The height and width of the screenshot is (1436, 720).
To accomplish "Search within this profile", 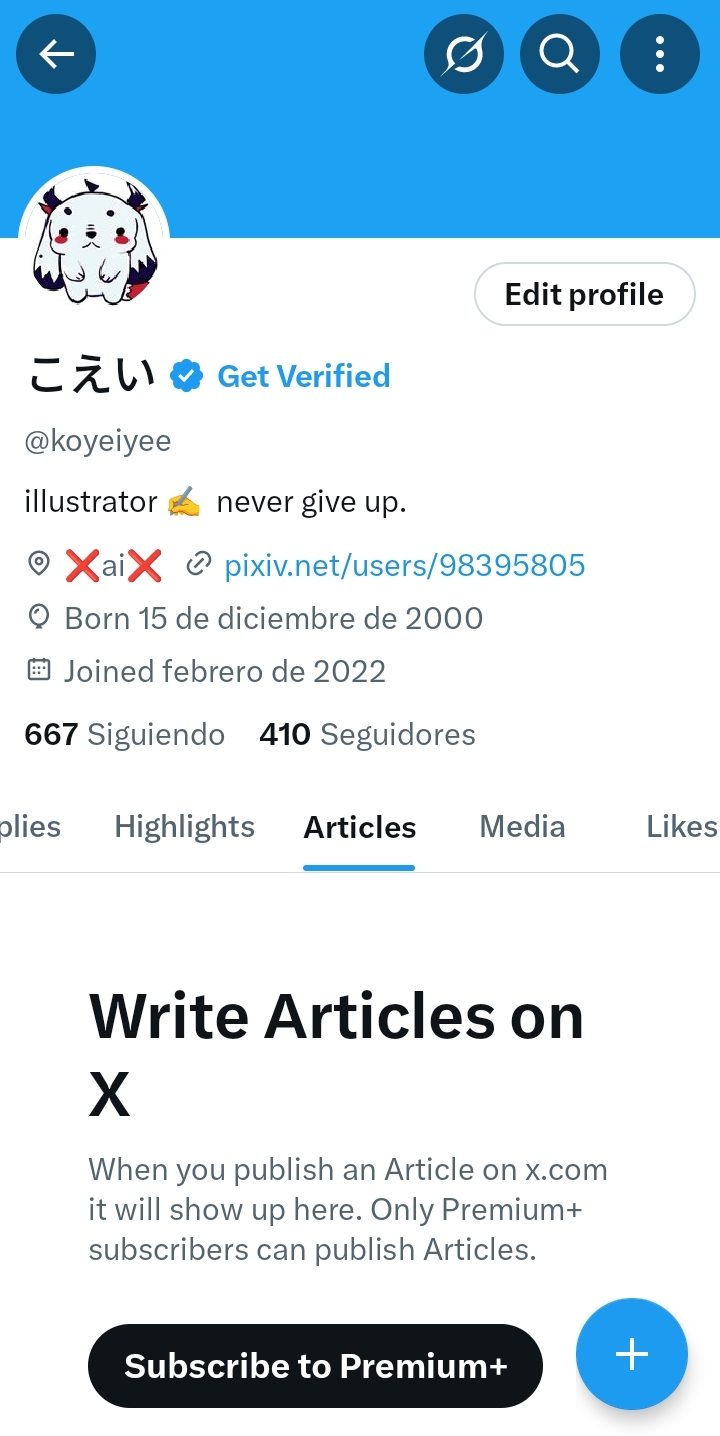I will pos(560,54).
